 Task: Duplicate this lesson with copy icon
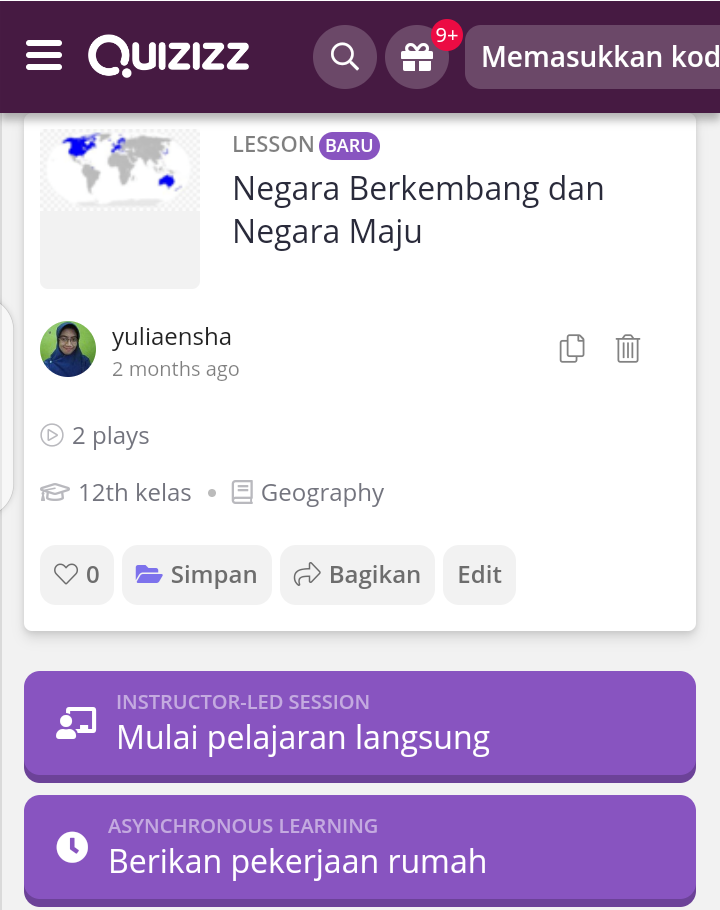tap(572, 349)
